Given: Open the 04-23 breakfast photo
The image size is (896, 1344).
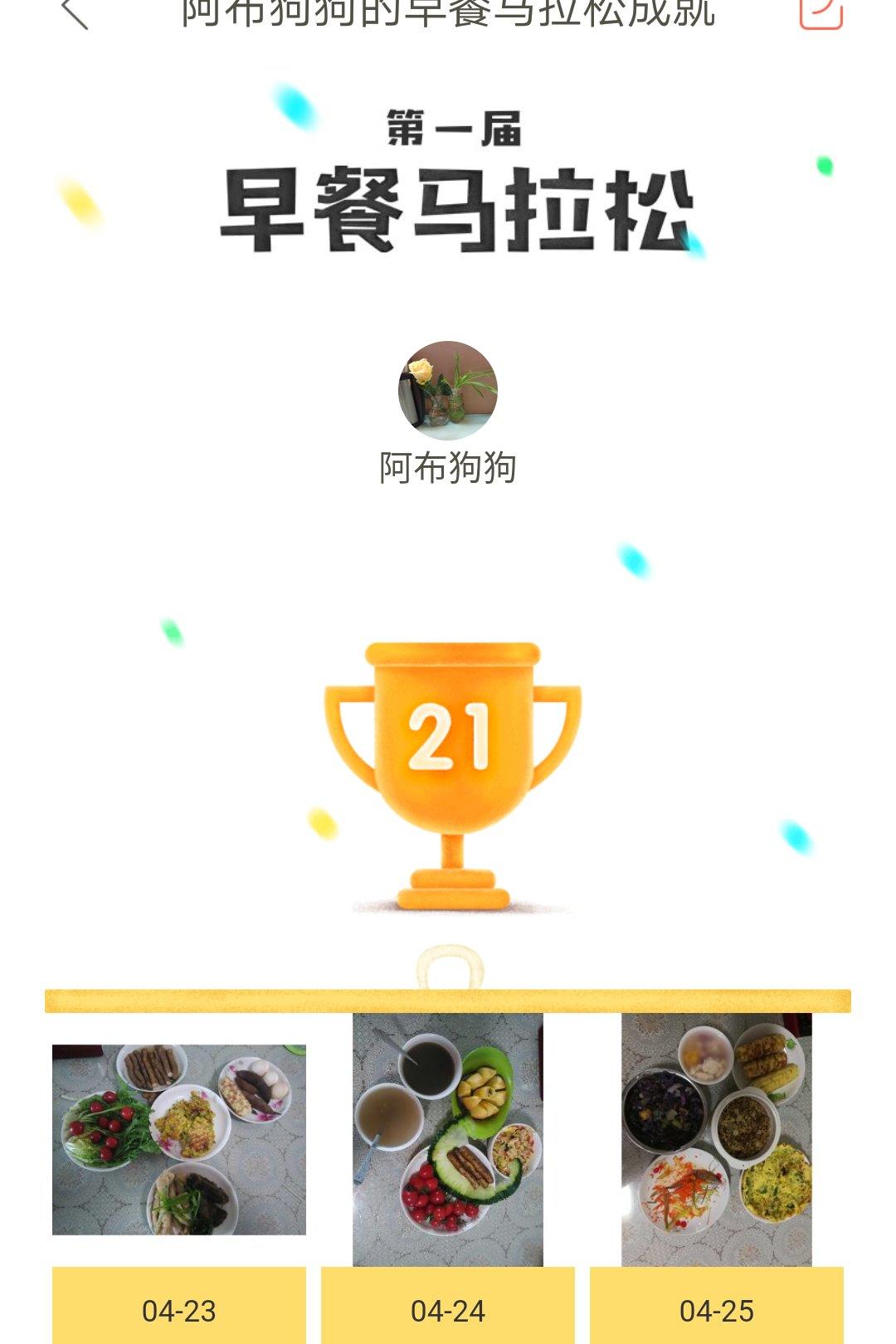Looking at the screenshot, I should [179, 1139].
